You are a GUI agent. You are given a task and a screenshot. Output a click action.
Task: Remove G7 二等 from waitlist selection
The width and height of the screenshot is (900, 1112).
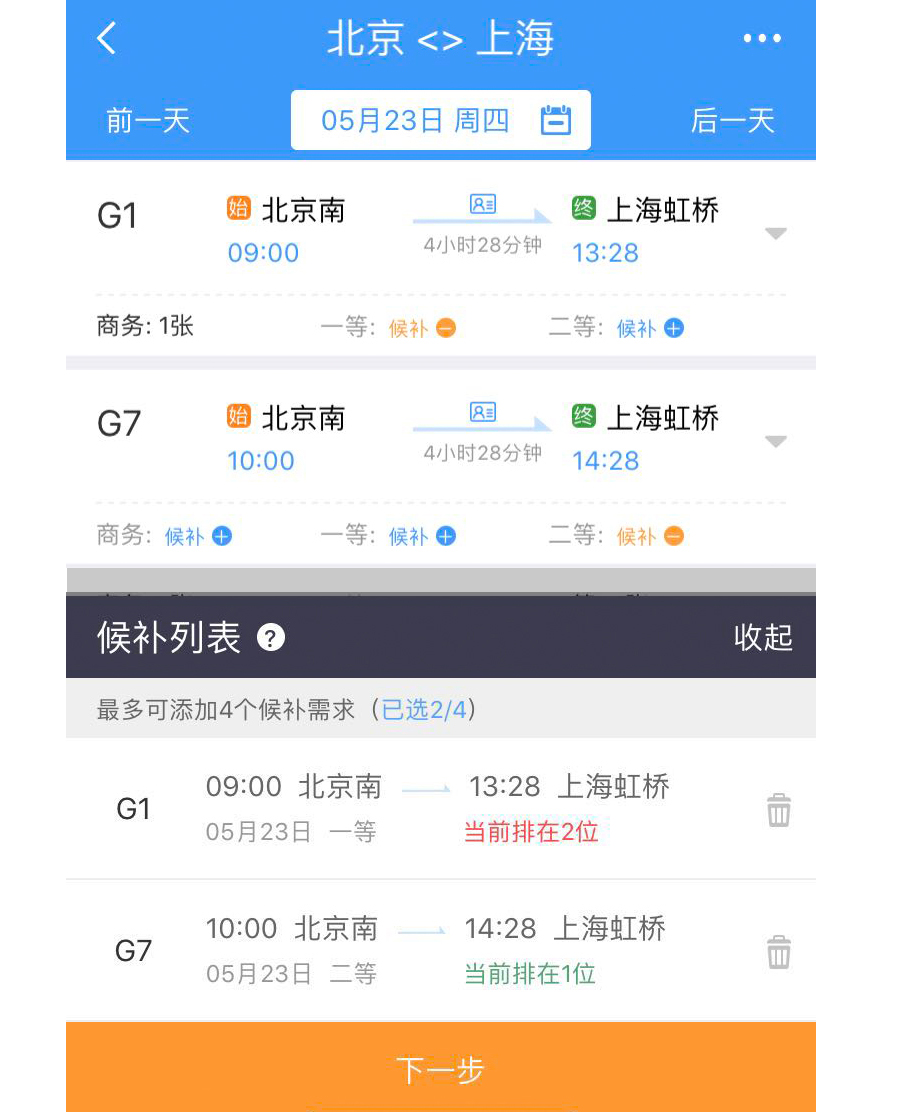(674, 536)
